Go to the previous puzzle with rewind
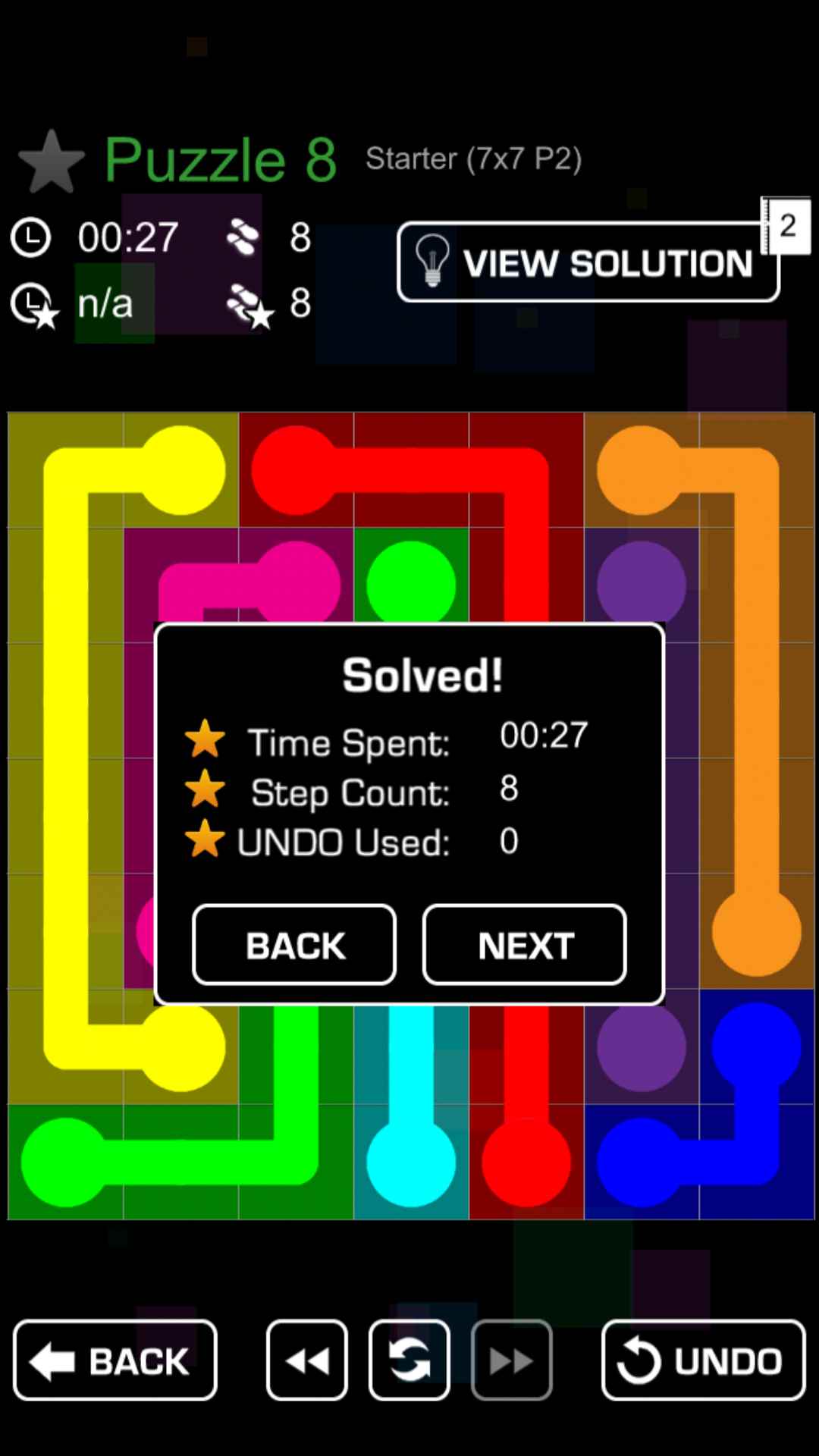Screen dimensions: 819x1456 307,1360
